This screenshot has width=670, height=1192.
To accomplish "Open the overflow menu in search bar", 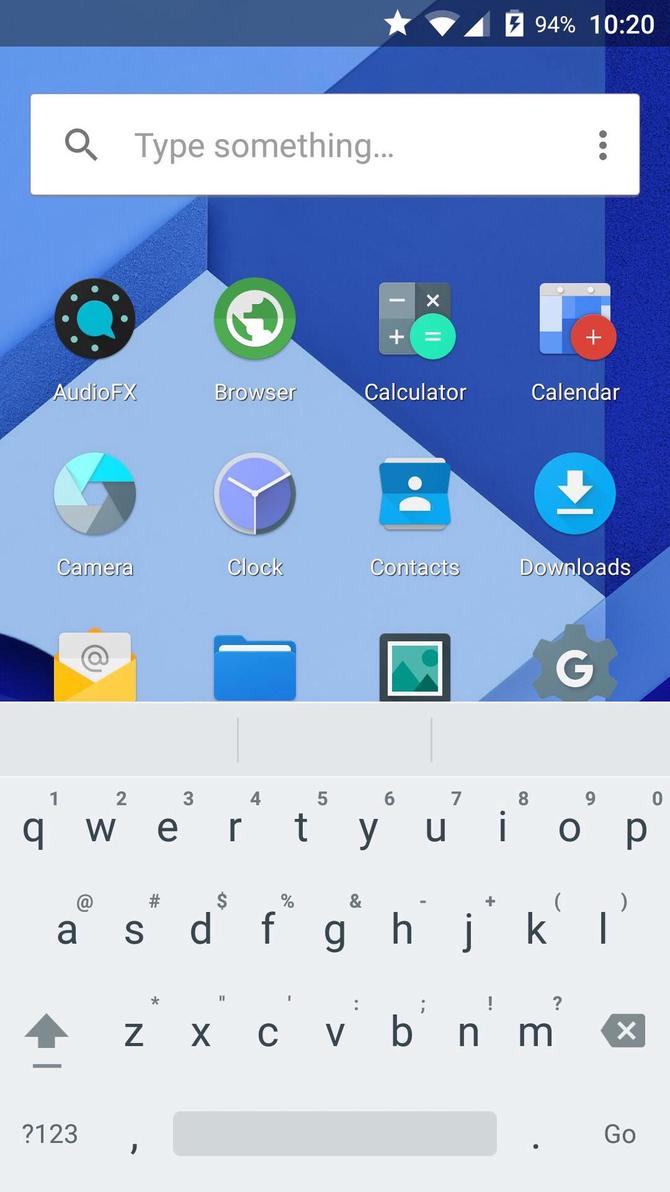I will coord(602,146).
